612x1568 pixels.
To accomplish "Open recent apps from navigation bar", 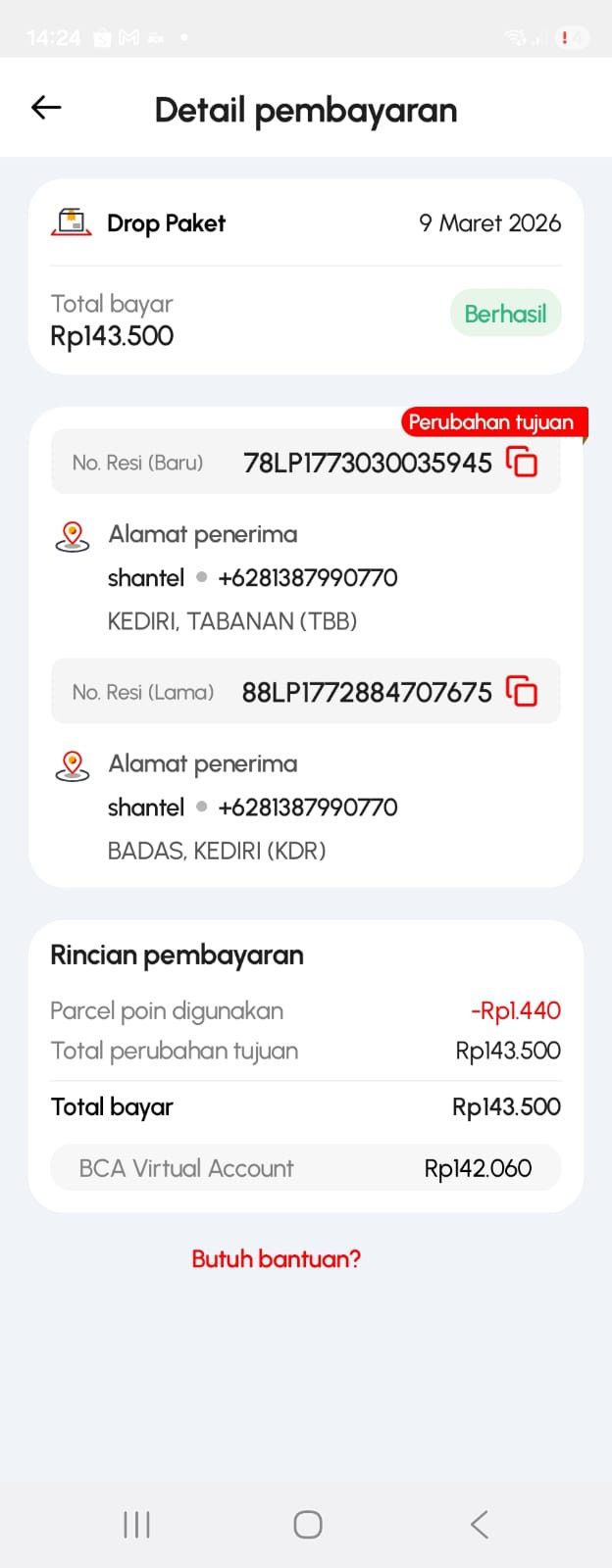I will [x=136, y=1524].
